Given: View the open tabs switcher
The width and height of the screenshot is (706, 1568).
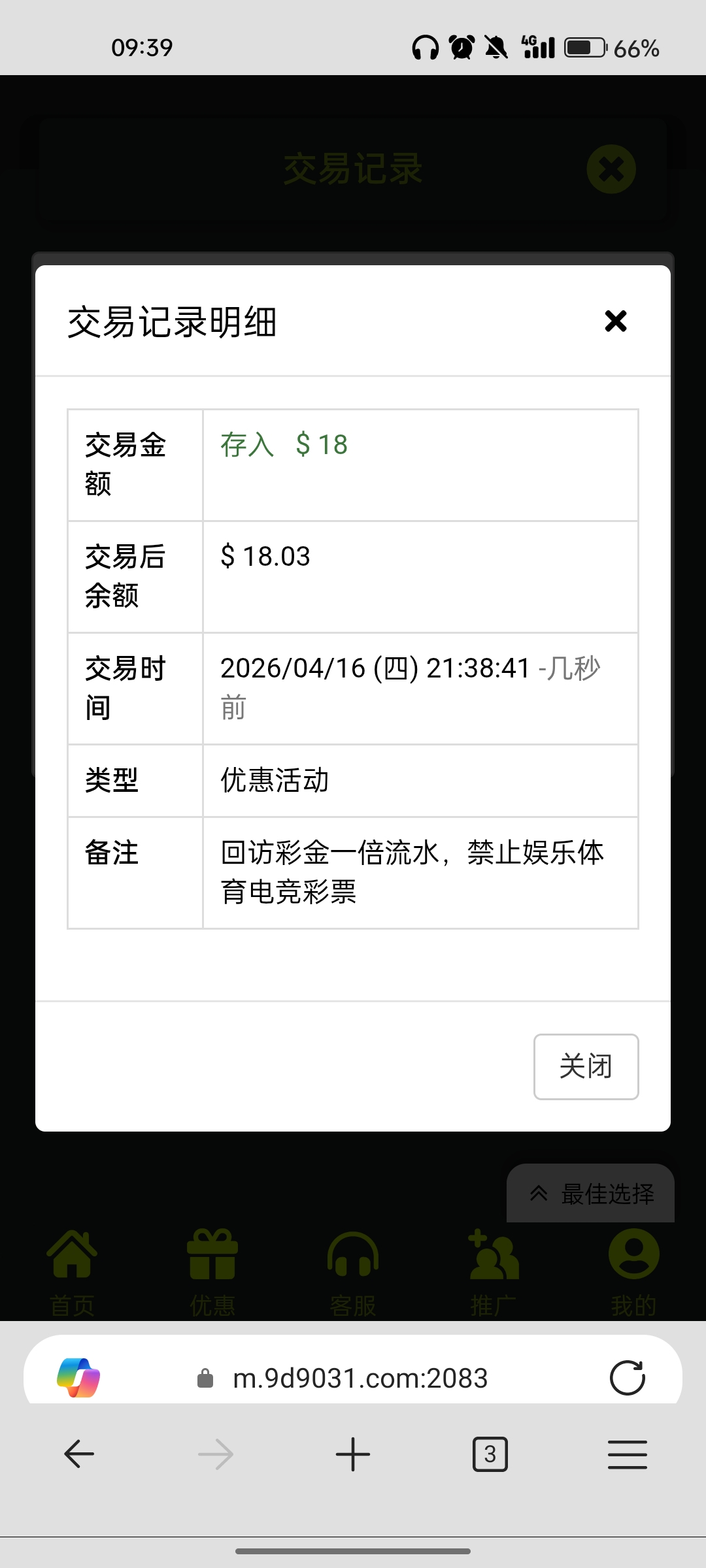Looking at the screenshot, I should click(x=490, y=1454).
